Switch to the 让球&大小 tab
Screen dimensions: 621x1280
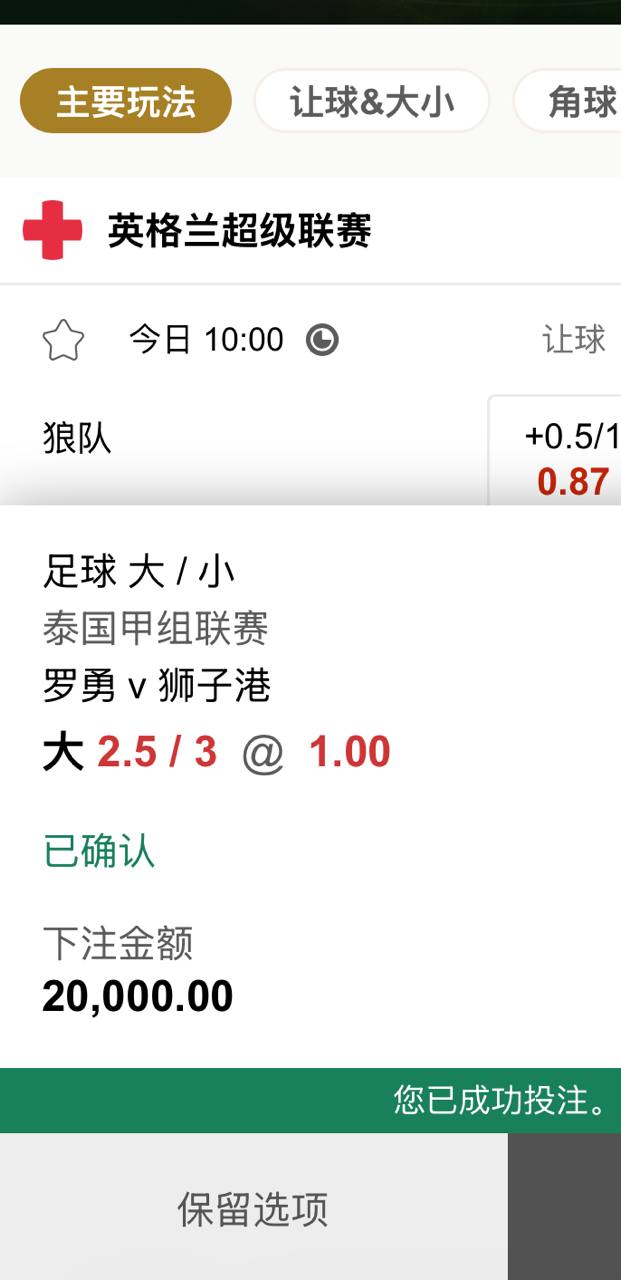(x=371, y=101)
